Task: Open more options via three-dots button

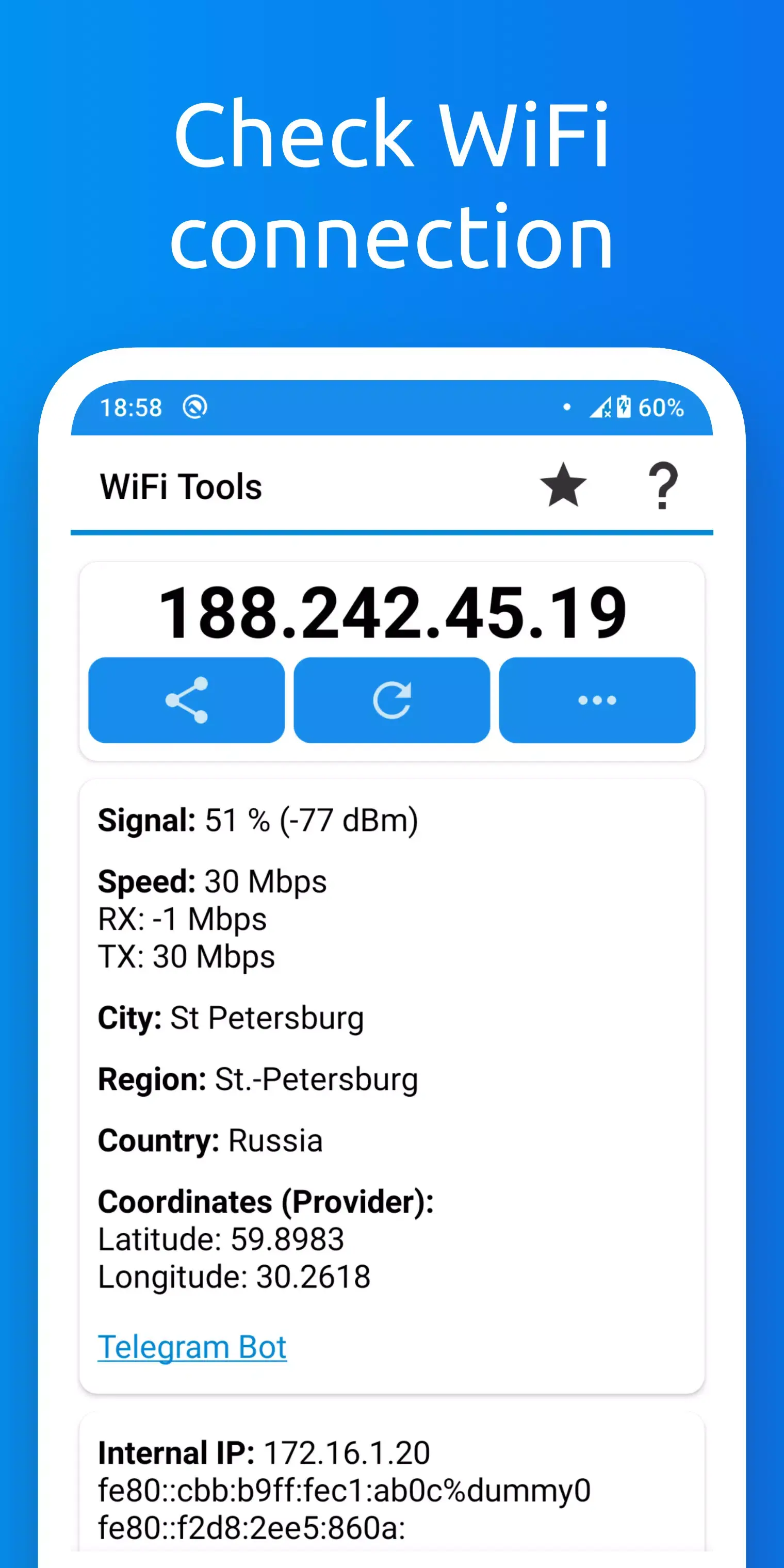Action: (x=597, y=700)
